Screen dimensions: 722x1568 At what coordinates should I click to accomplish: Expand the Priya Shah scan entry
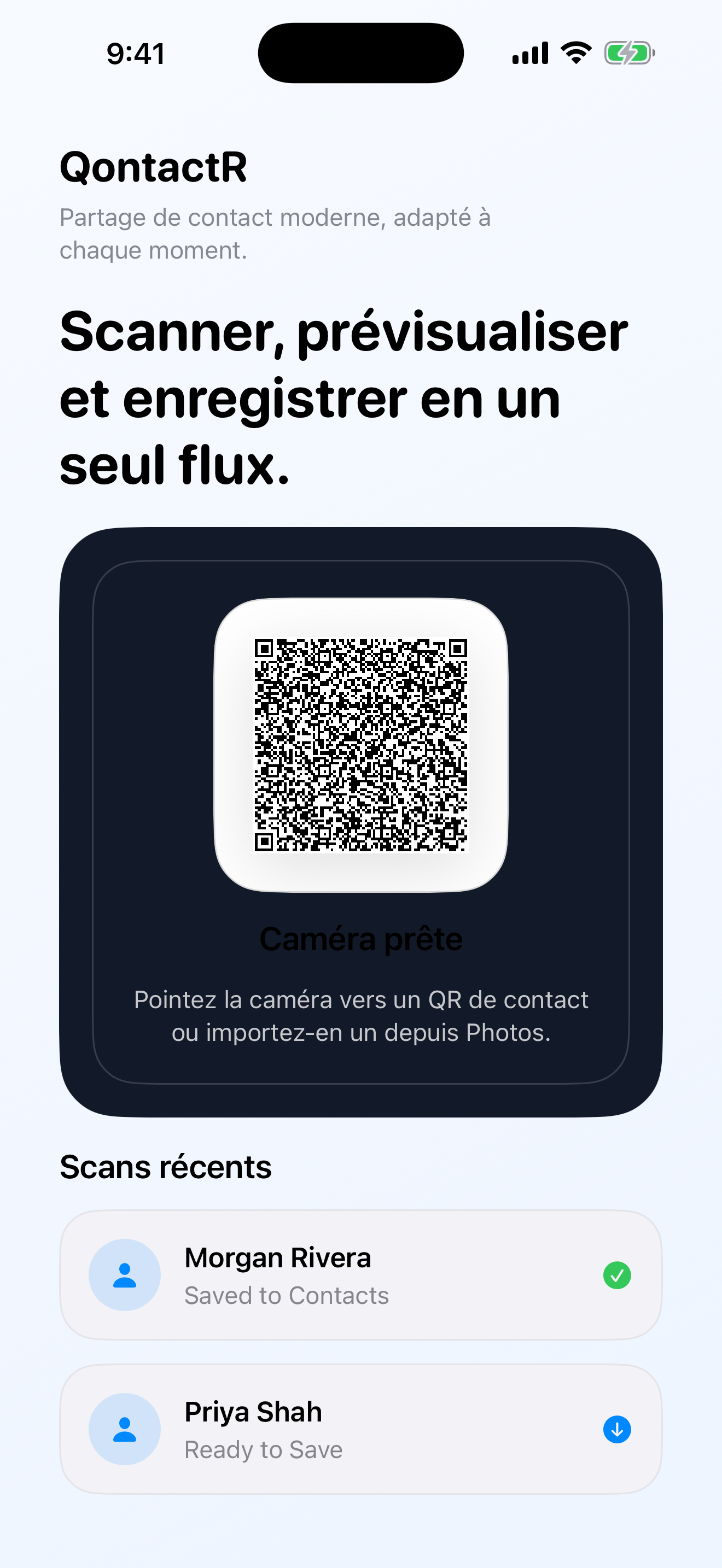[x=361, y=1429]
